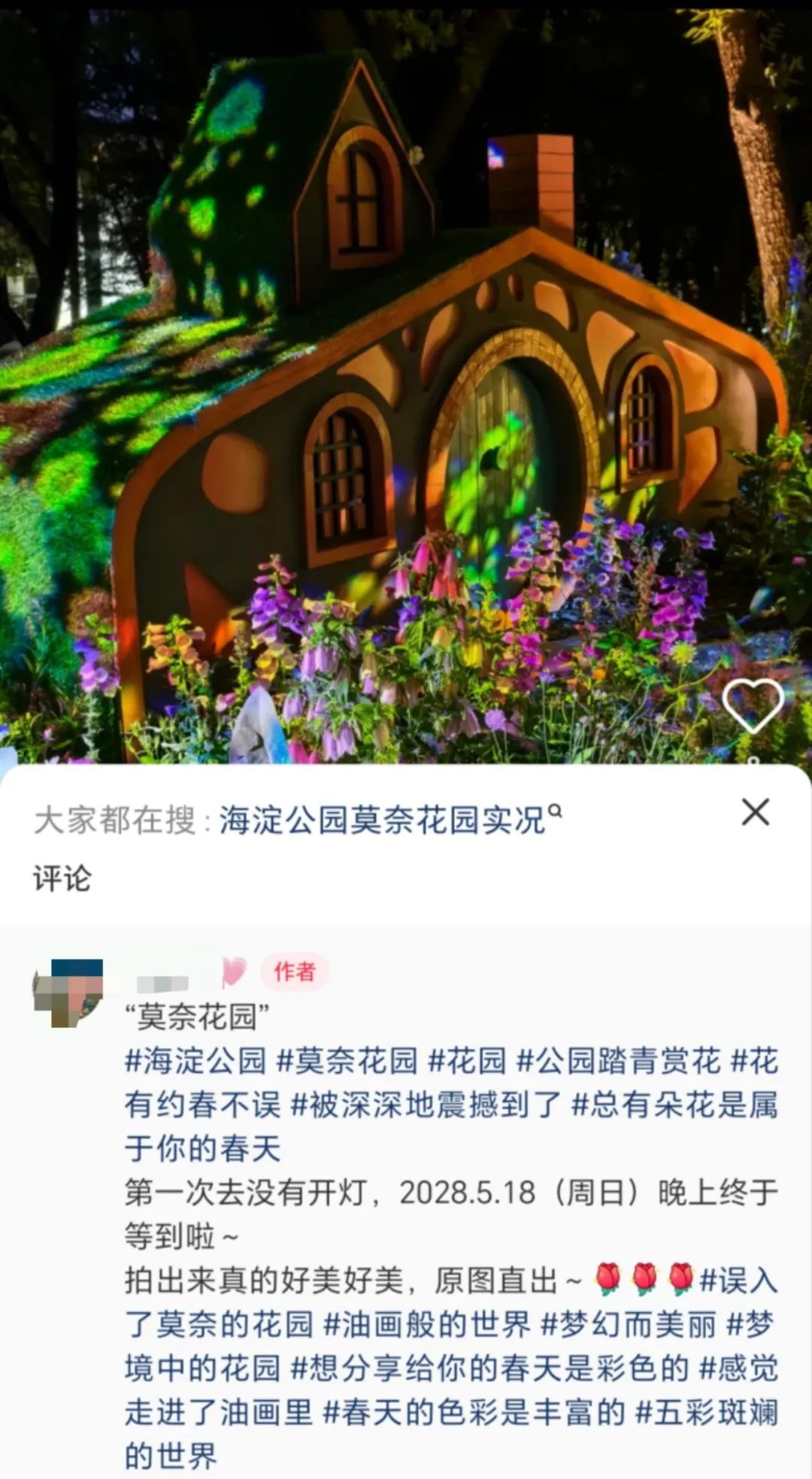Open hashtag #海淀公园
This screenshot has width=812, height=1479.
[x=195, y=1061]
